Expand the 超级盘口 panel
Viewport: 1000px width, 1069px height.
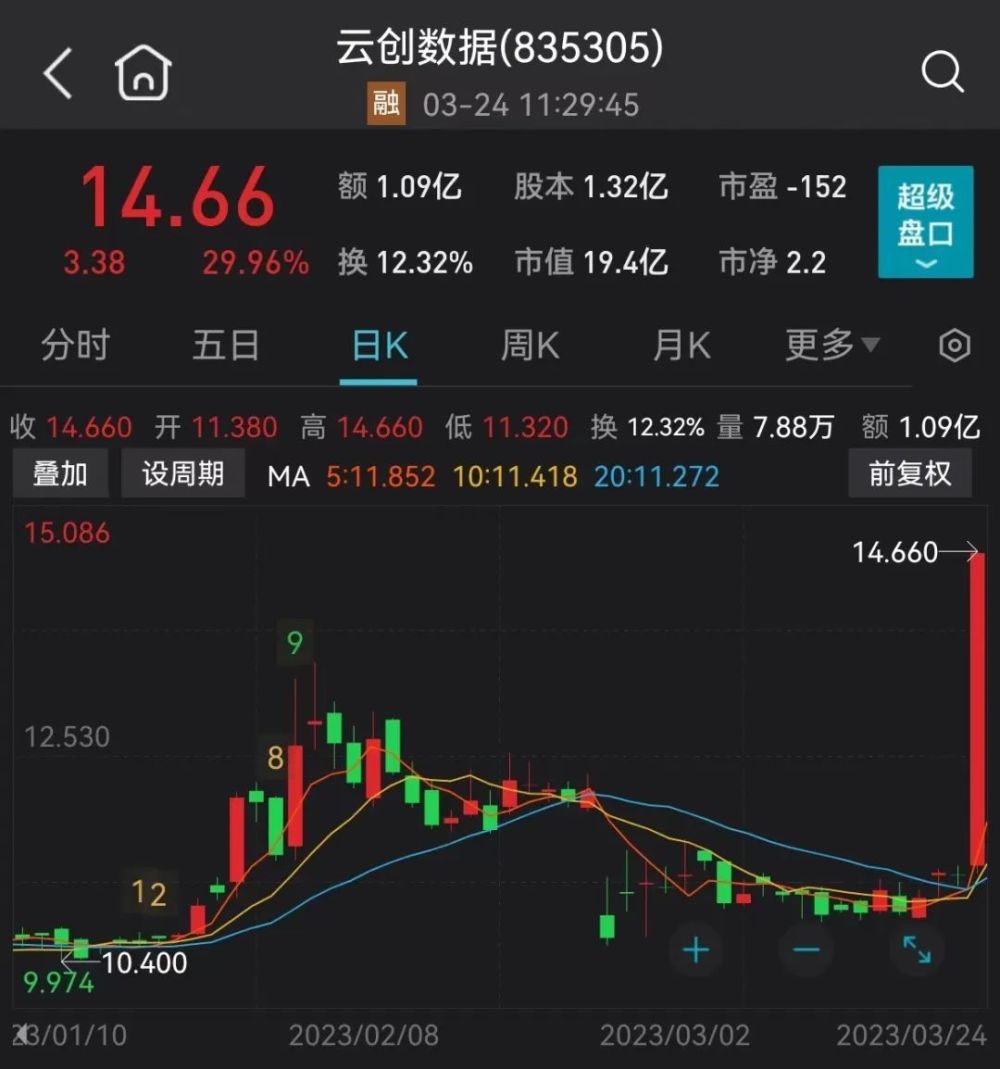click(925, 222)
